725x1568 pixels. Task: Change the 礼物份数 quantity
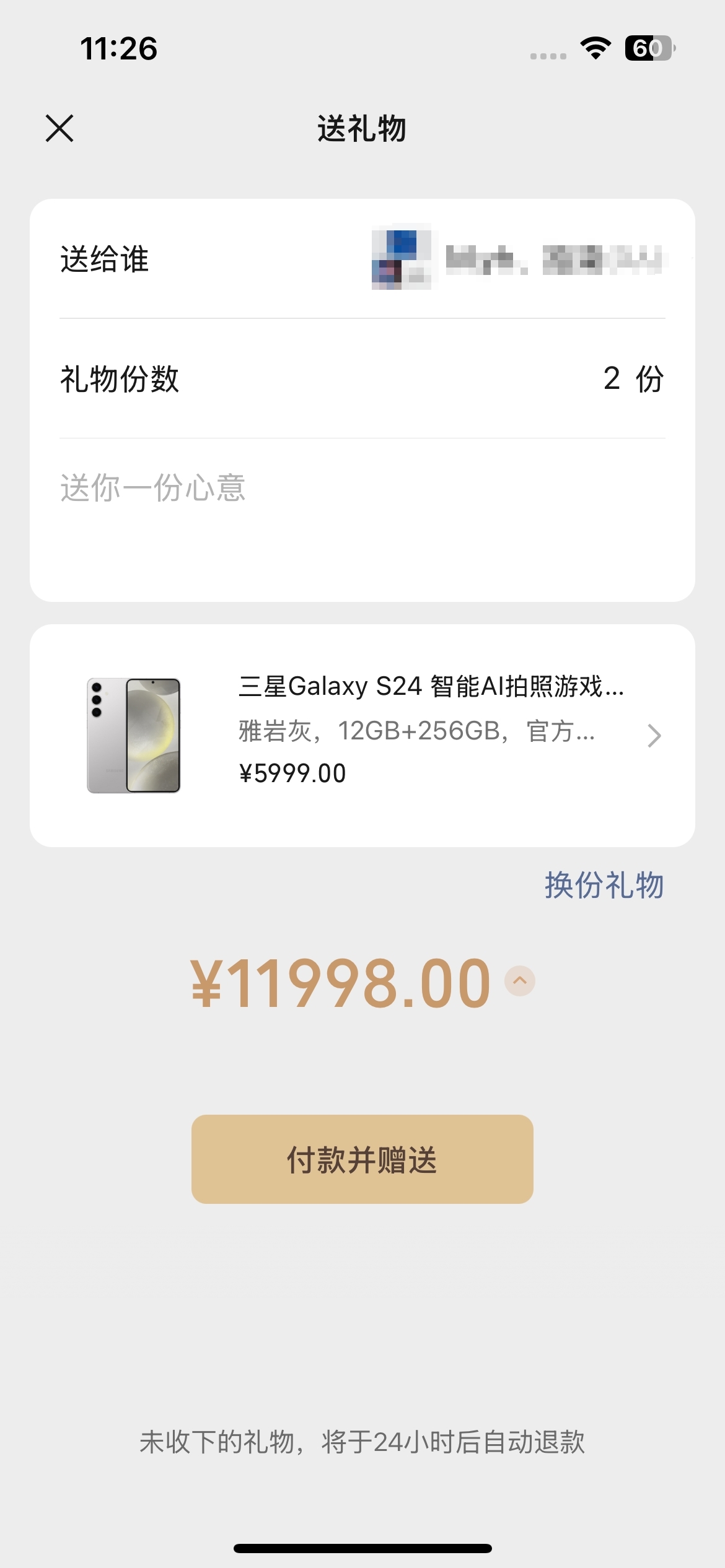(x=632, y=378)
